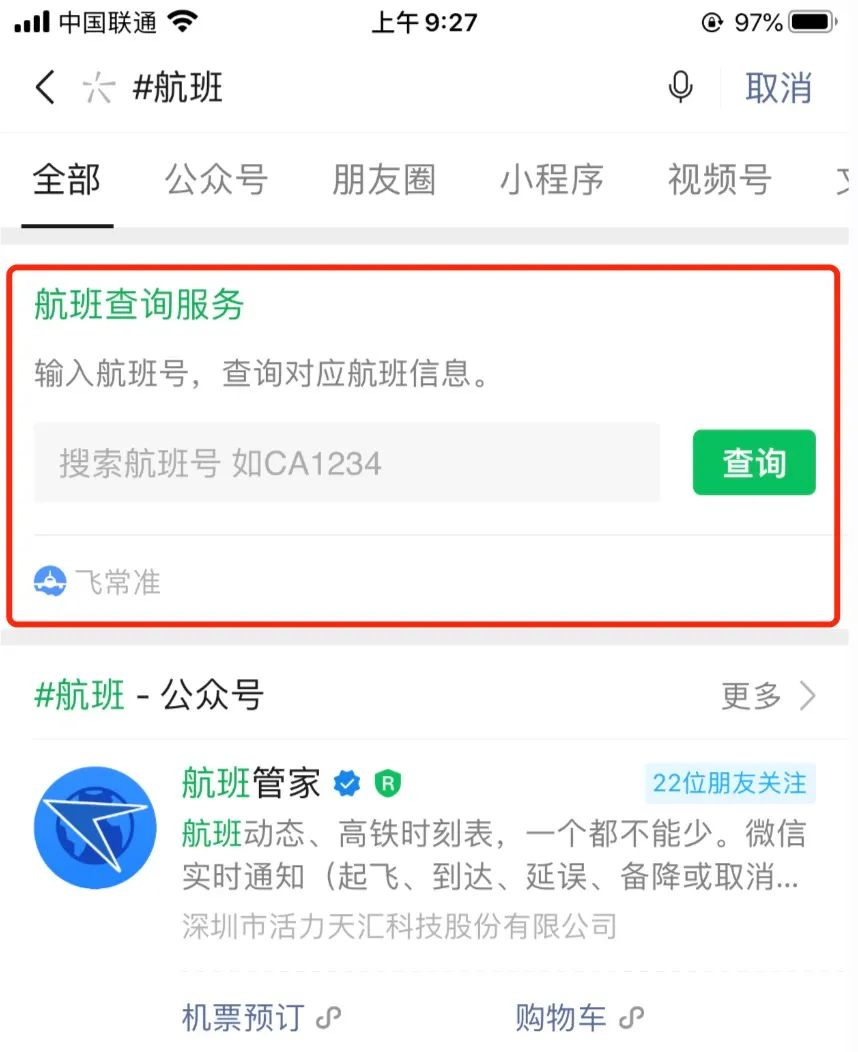Switch to the 小程序 tab
Screen dimensions: 858x1052
552,181
